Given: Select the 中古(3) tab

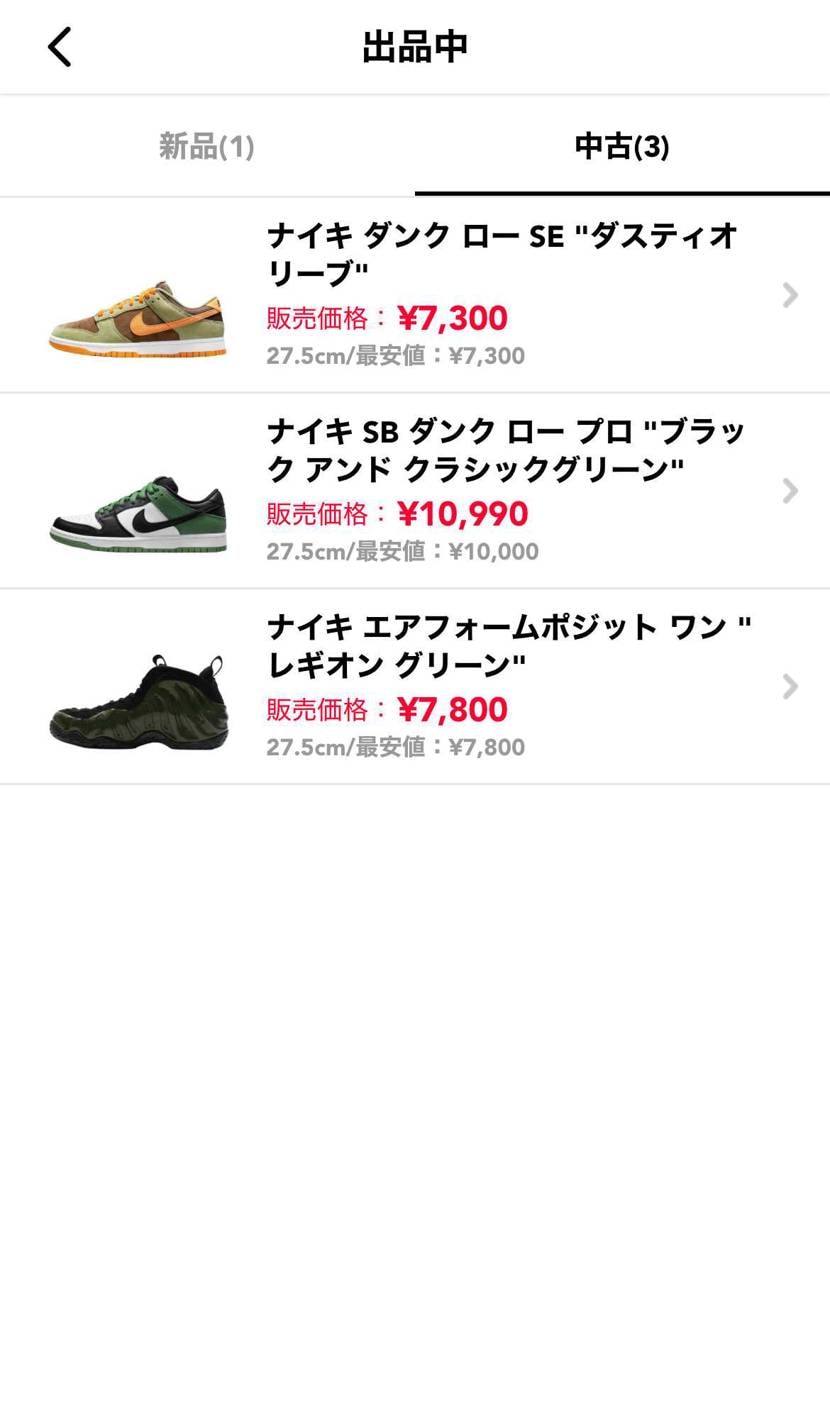Looking at the screenshot, I should (x=622, y=145).
